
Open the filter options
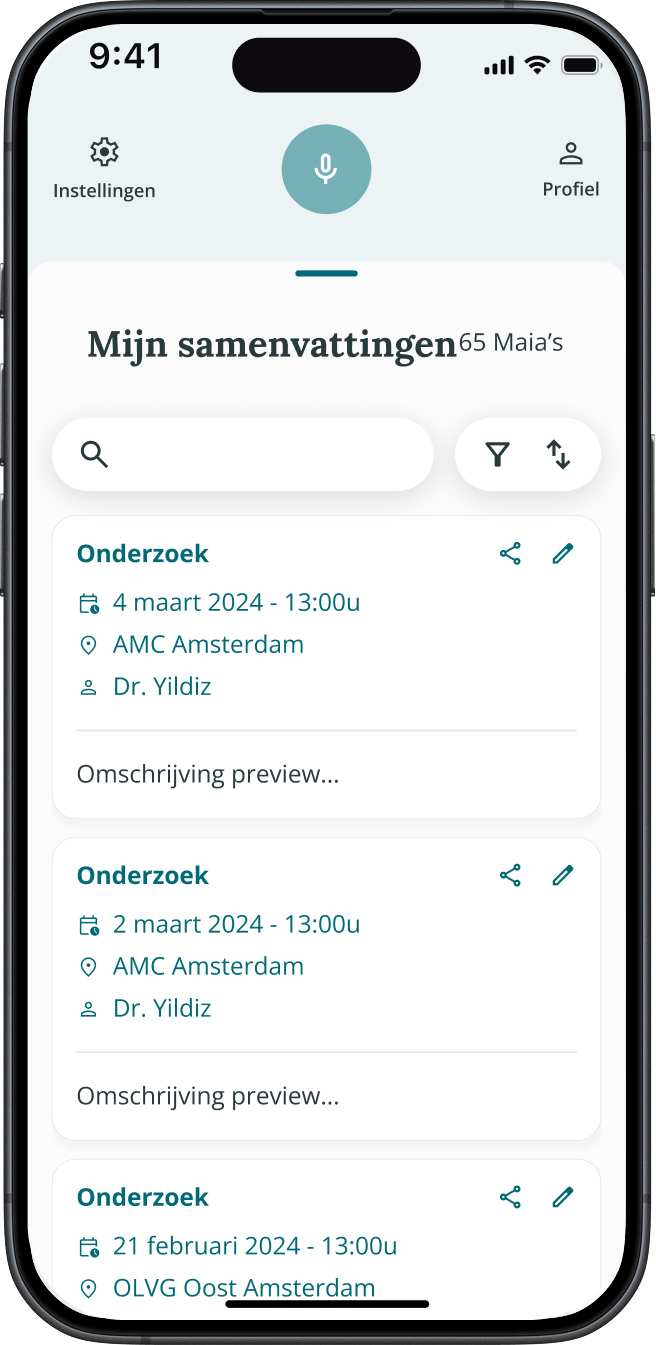click(x=498, y=455)
